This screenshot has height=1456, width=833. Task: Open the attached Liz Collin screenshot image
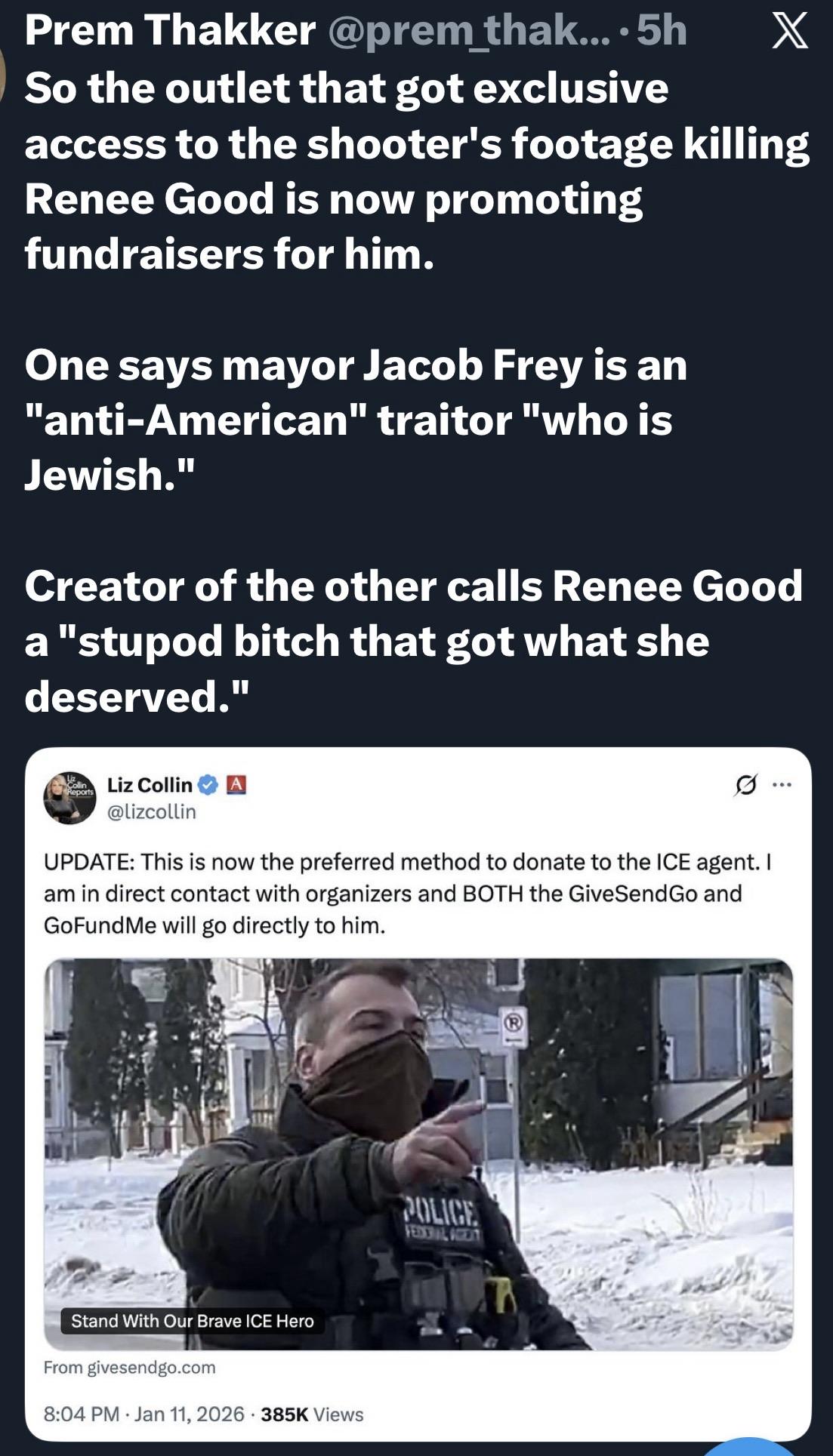[x=418, y=1094]
